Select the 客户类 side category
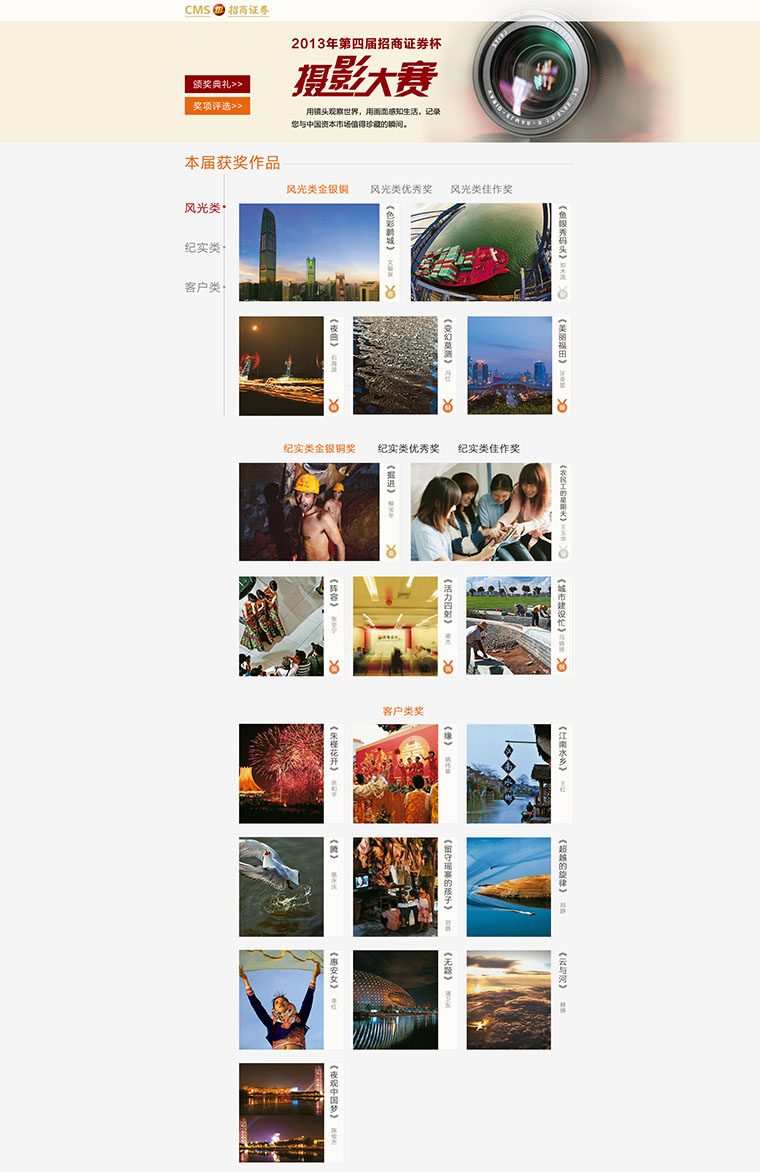 (x=202, y=287)
